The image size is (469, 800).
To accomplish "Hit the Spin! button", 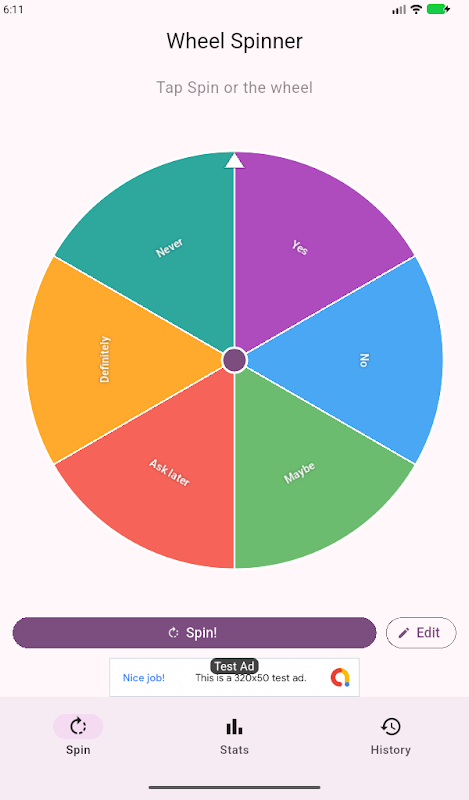I will point(194,633).
